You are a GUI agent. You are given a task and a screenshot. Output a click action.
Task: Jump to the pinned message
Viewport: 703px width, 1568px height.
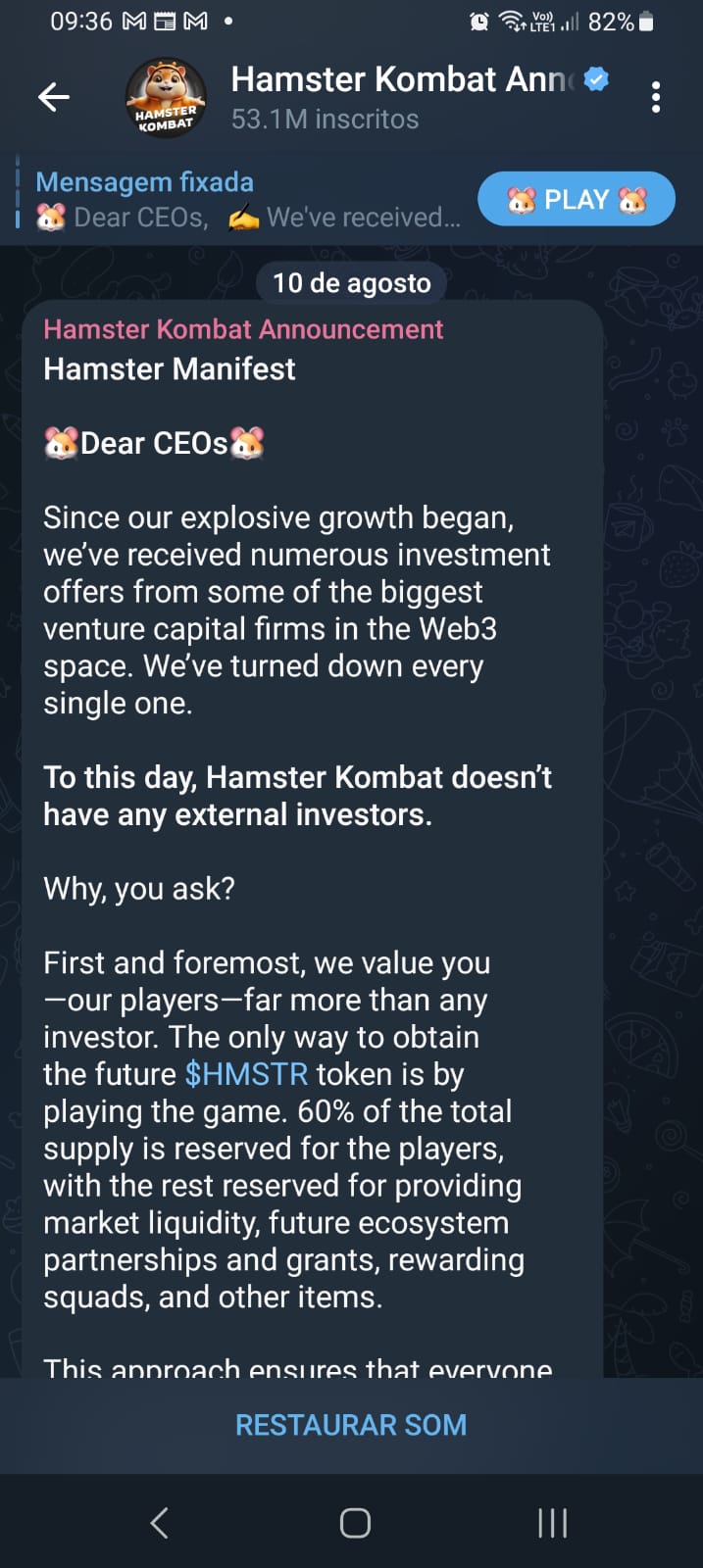pyautogui.click(x=245, y=200)
